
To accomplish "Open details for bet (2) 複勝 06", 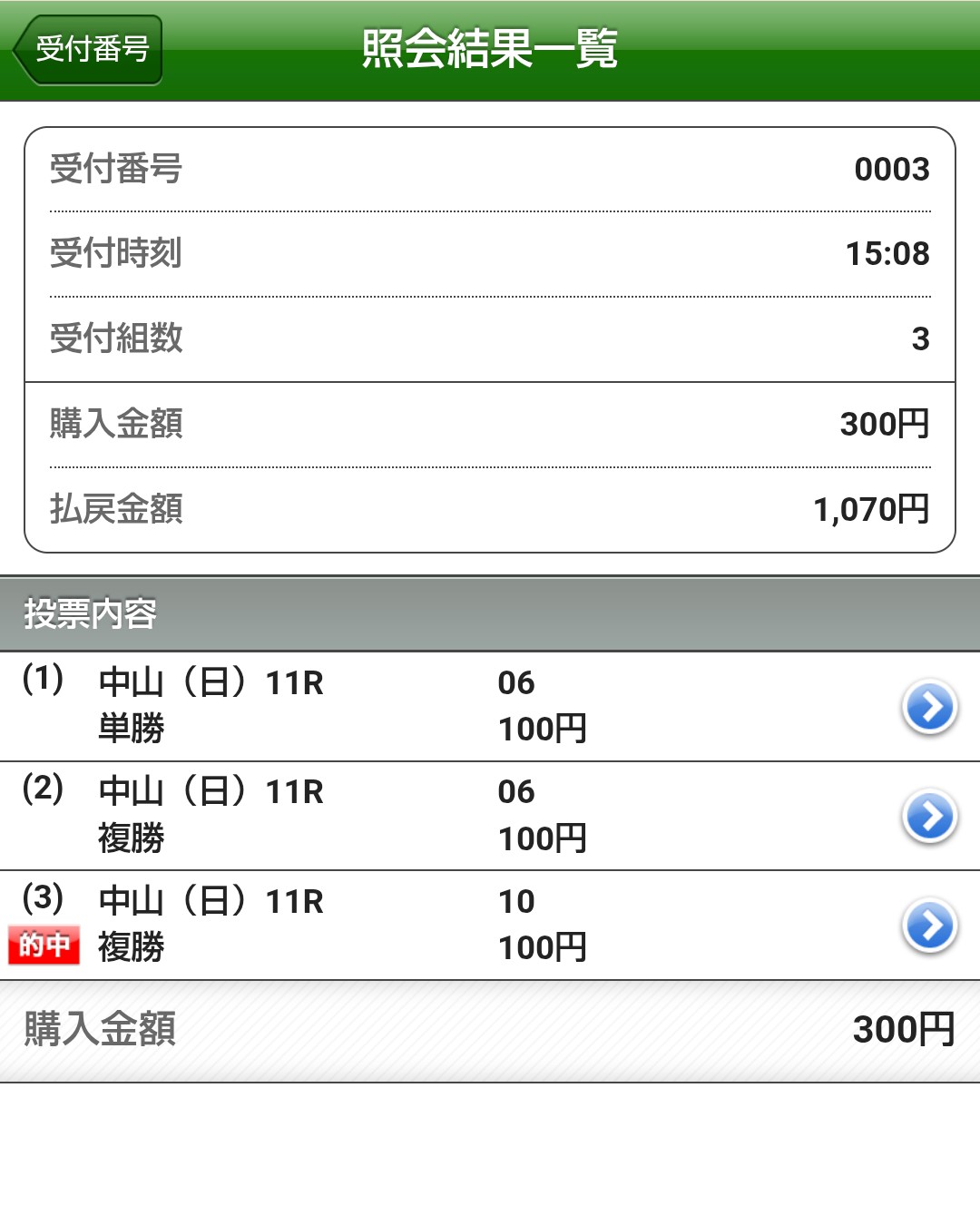I will [929, 817].
